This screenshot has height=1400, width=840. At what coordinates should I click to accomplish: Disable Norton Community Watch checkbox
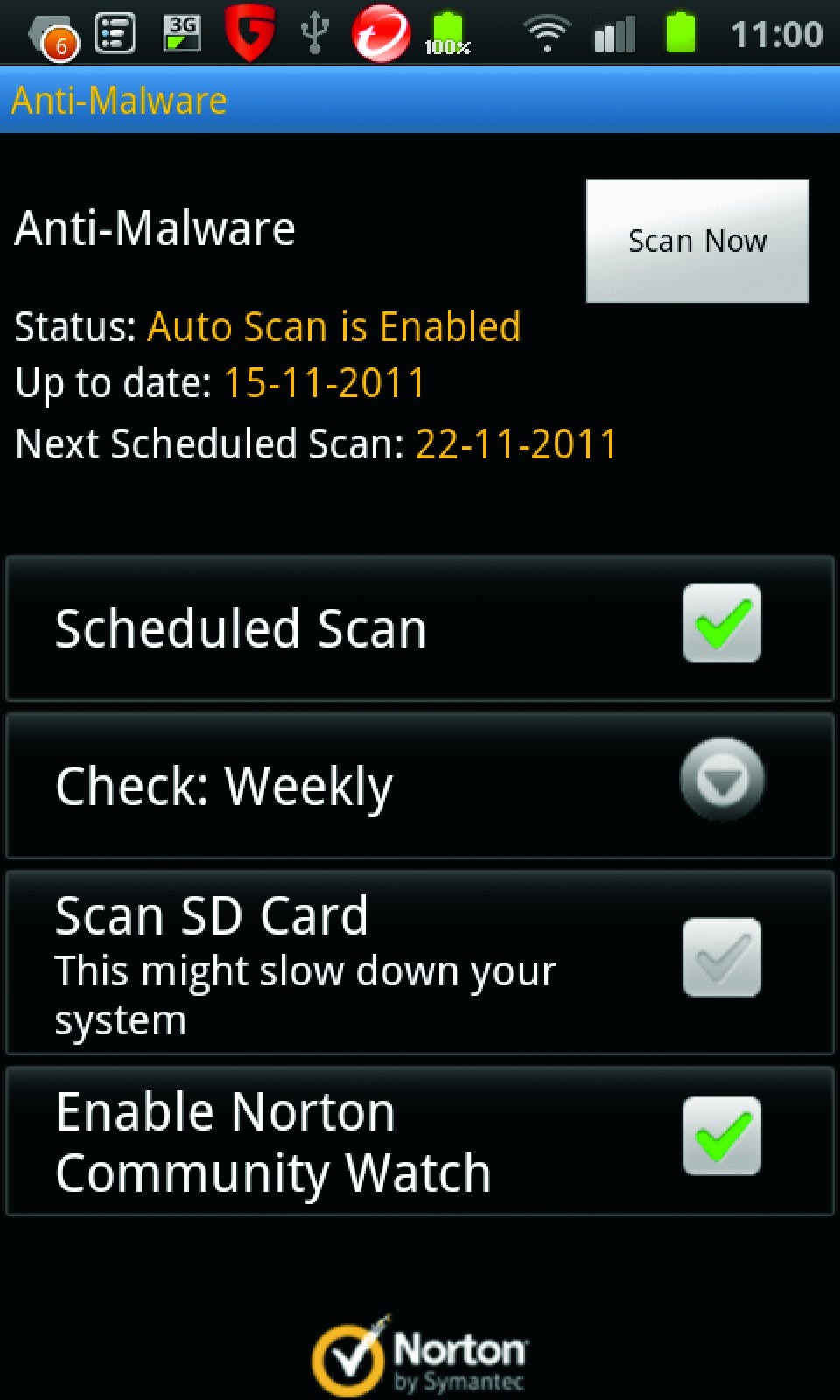coord(721,1135)
